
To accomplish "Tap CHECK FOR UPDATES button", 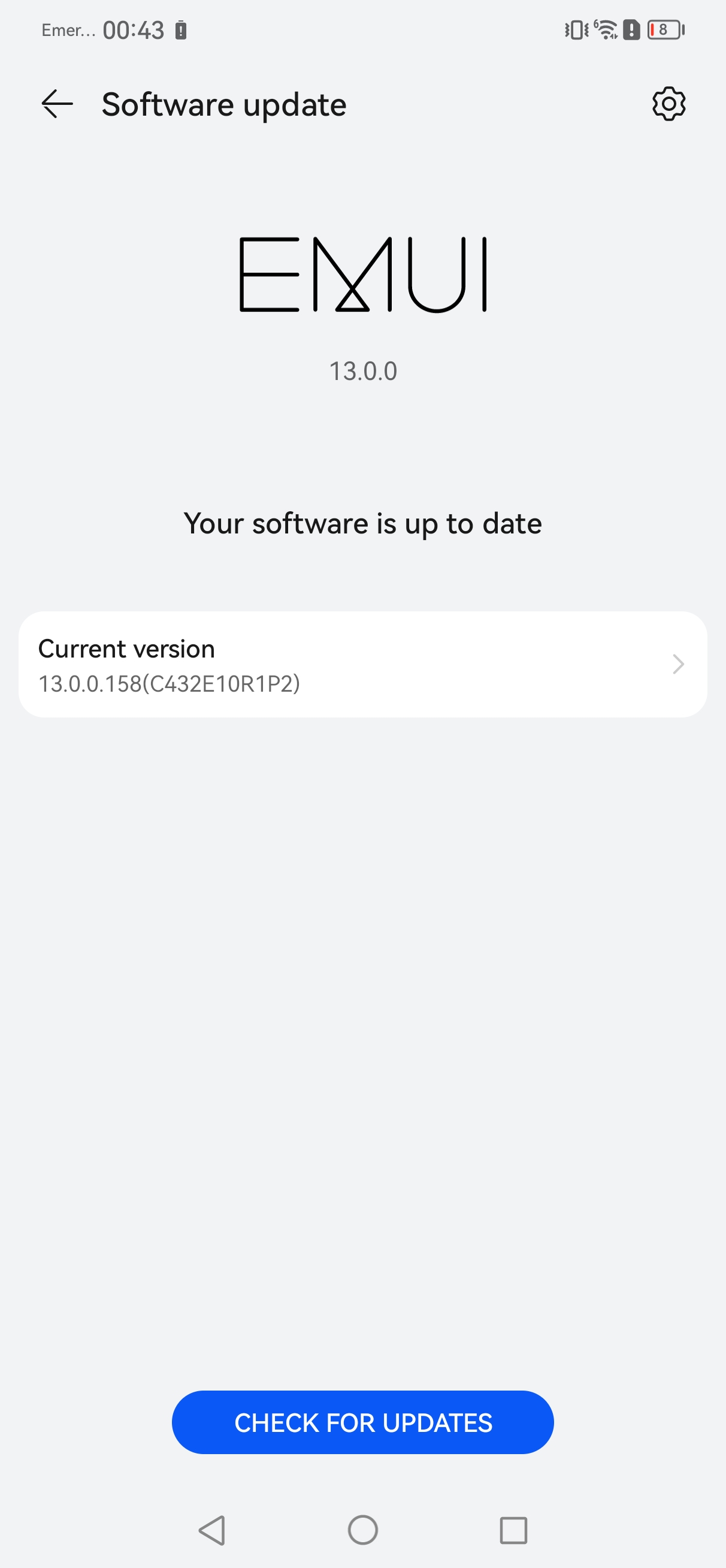I will point(362,1422).
